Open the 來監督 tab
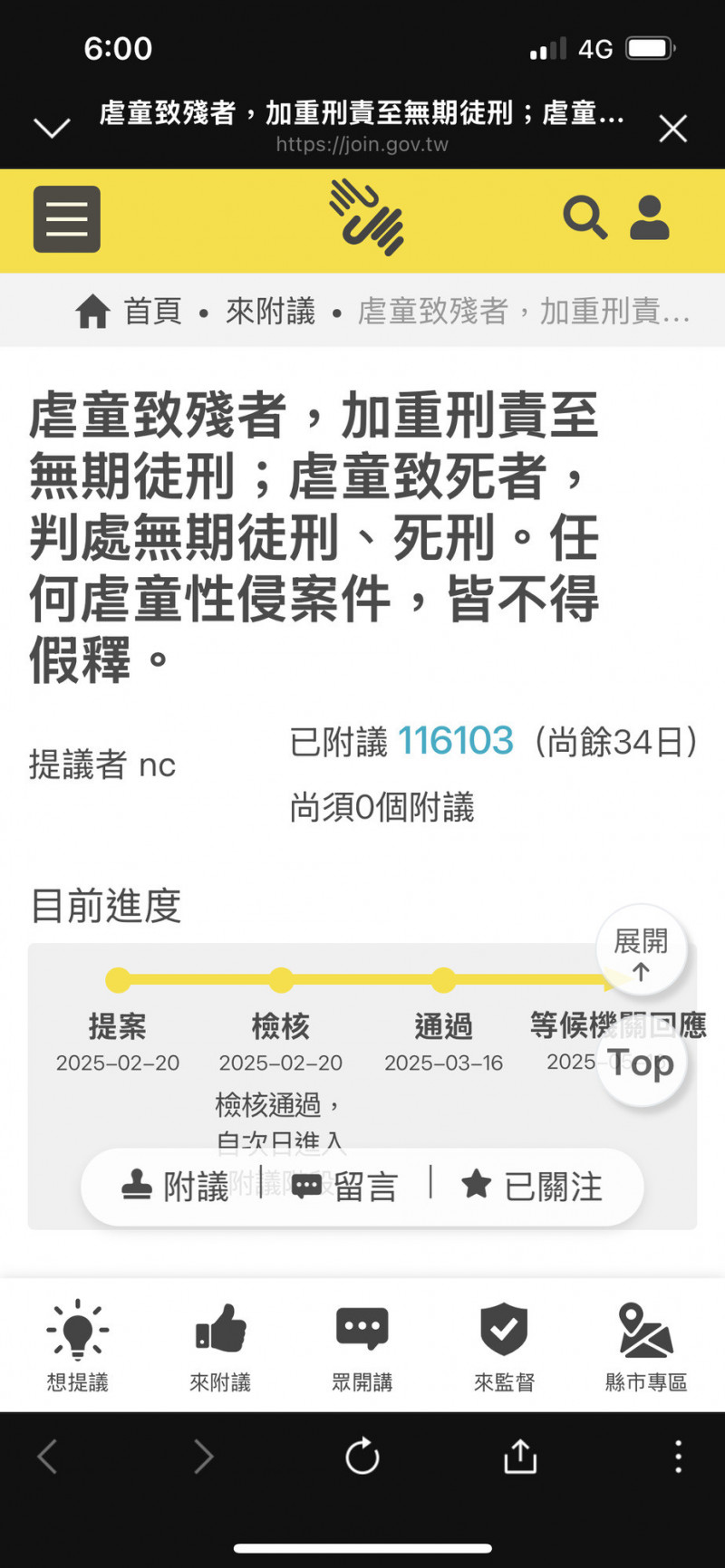Viewport: 725px width, 1568px height. tap(505, 1345)
